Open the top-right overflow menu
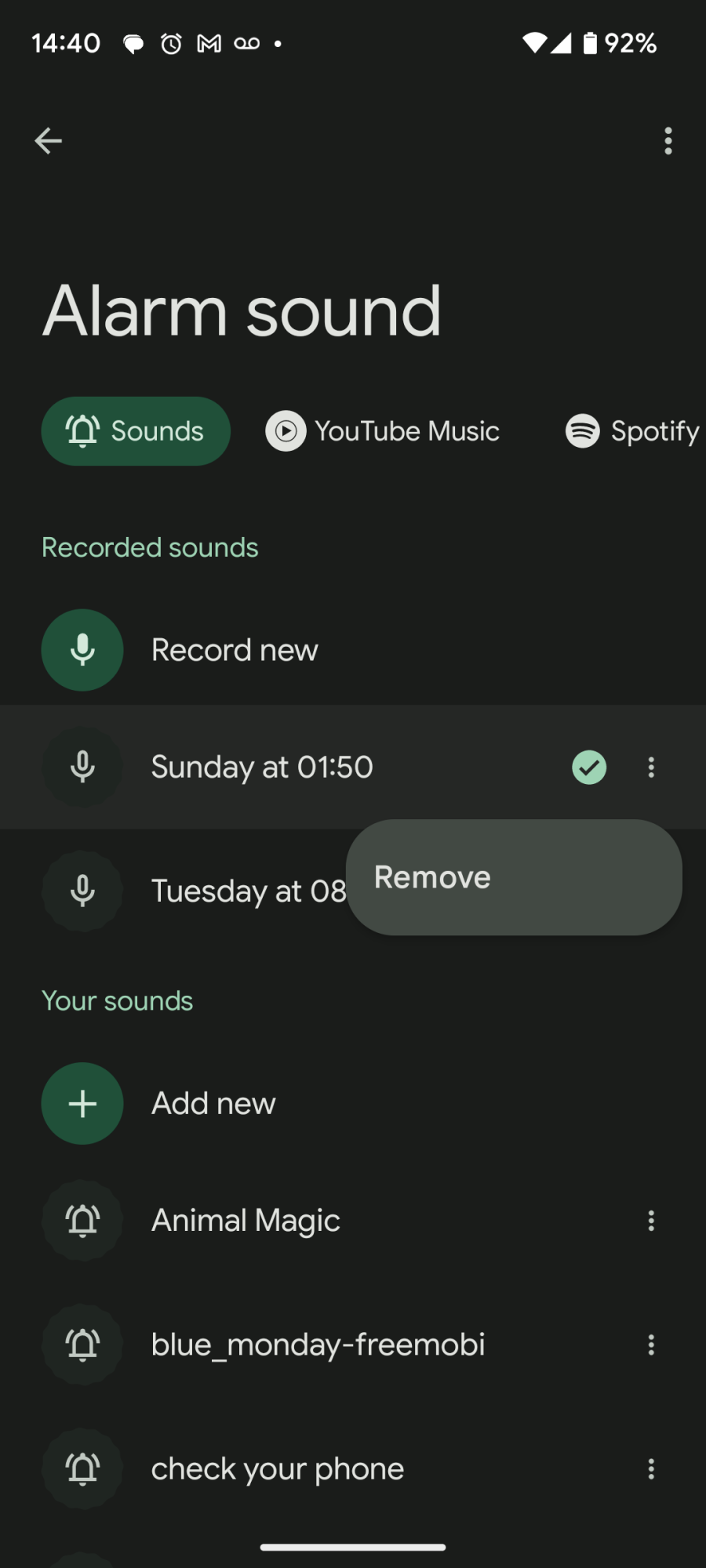The image size is (706, 1568). [x=668, y=141]
